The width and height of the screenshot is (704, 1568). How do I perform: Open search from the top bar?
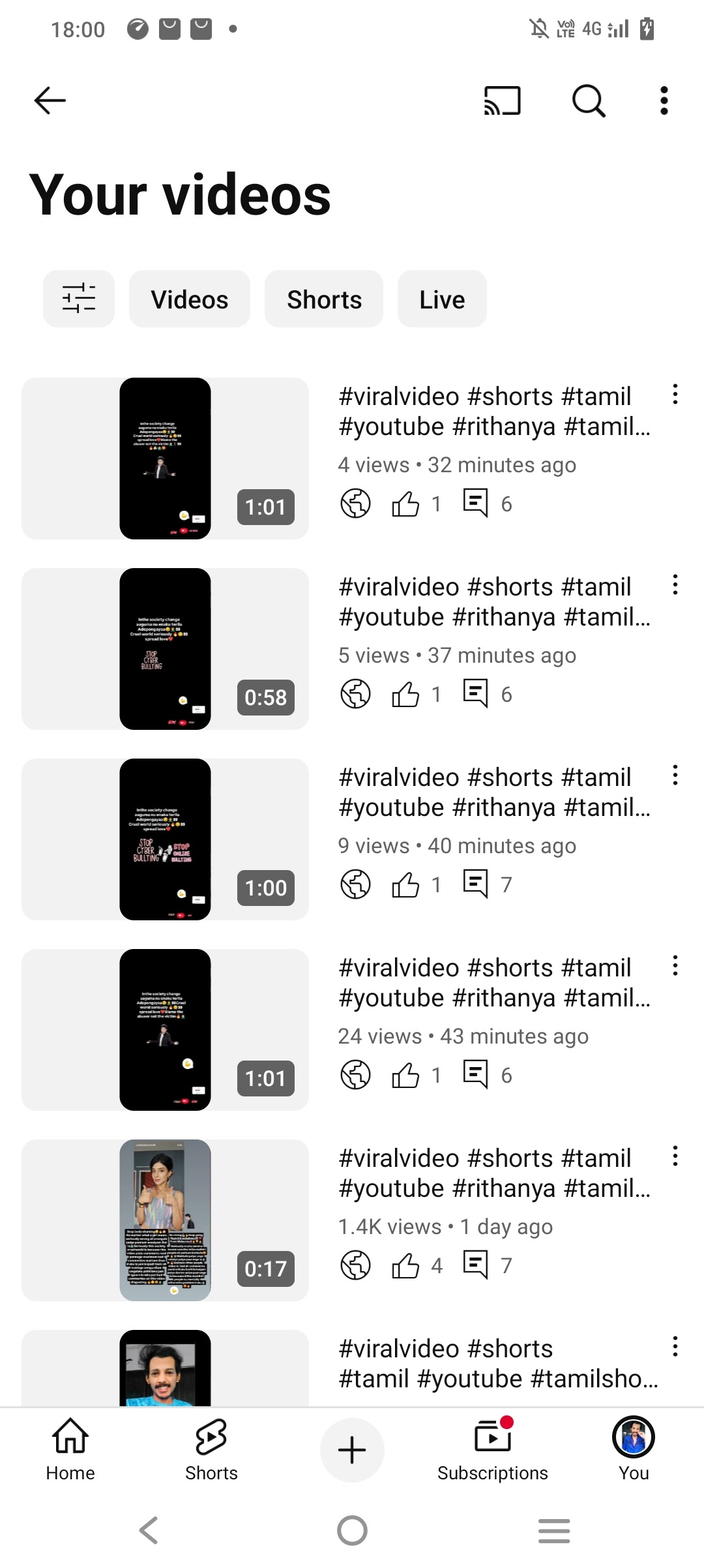click(589, 100)
